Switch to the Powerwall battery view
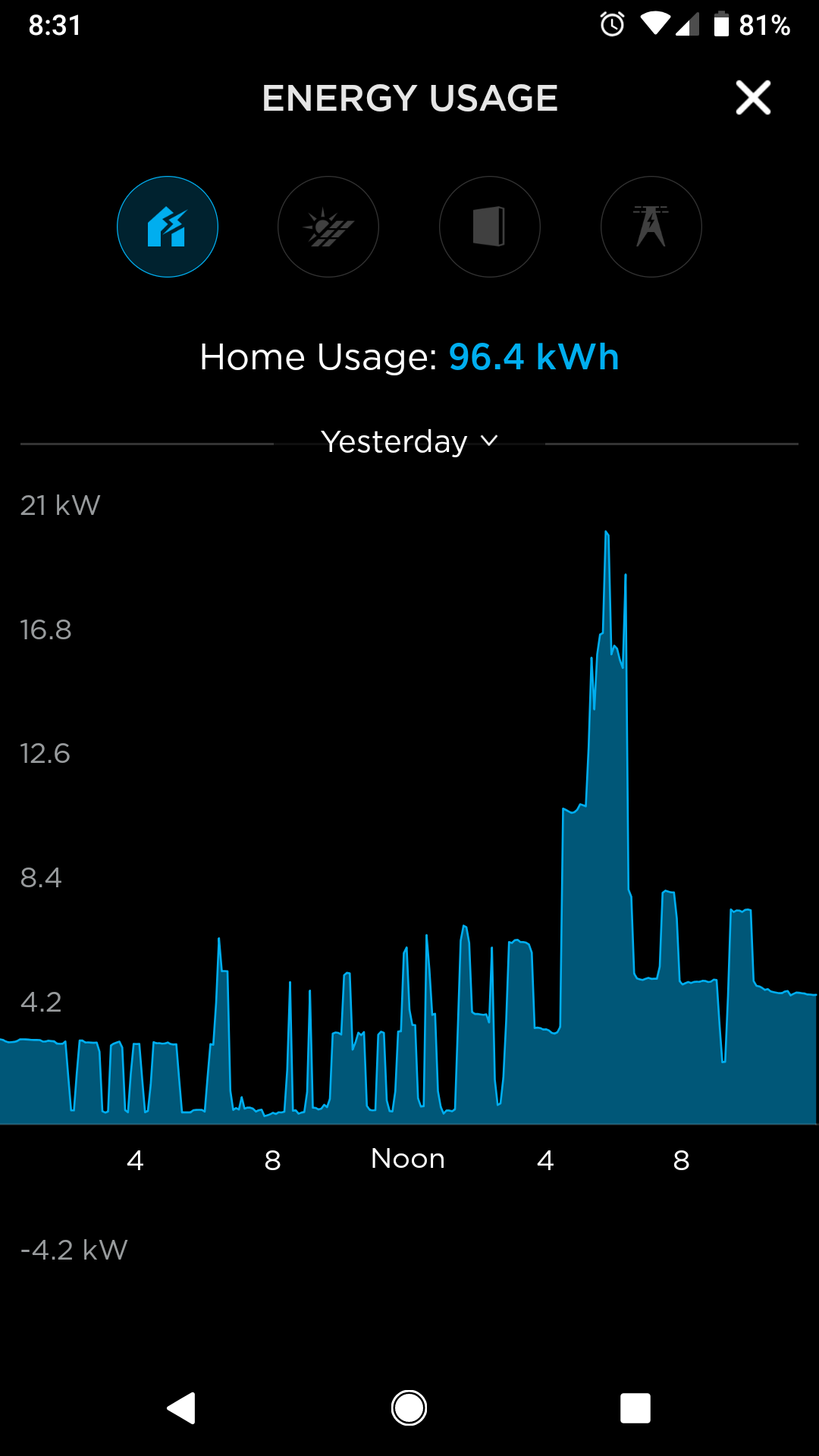 (490, 227)
